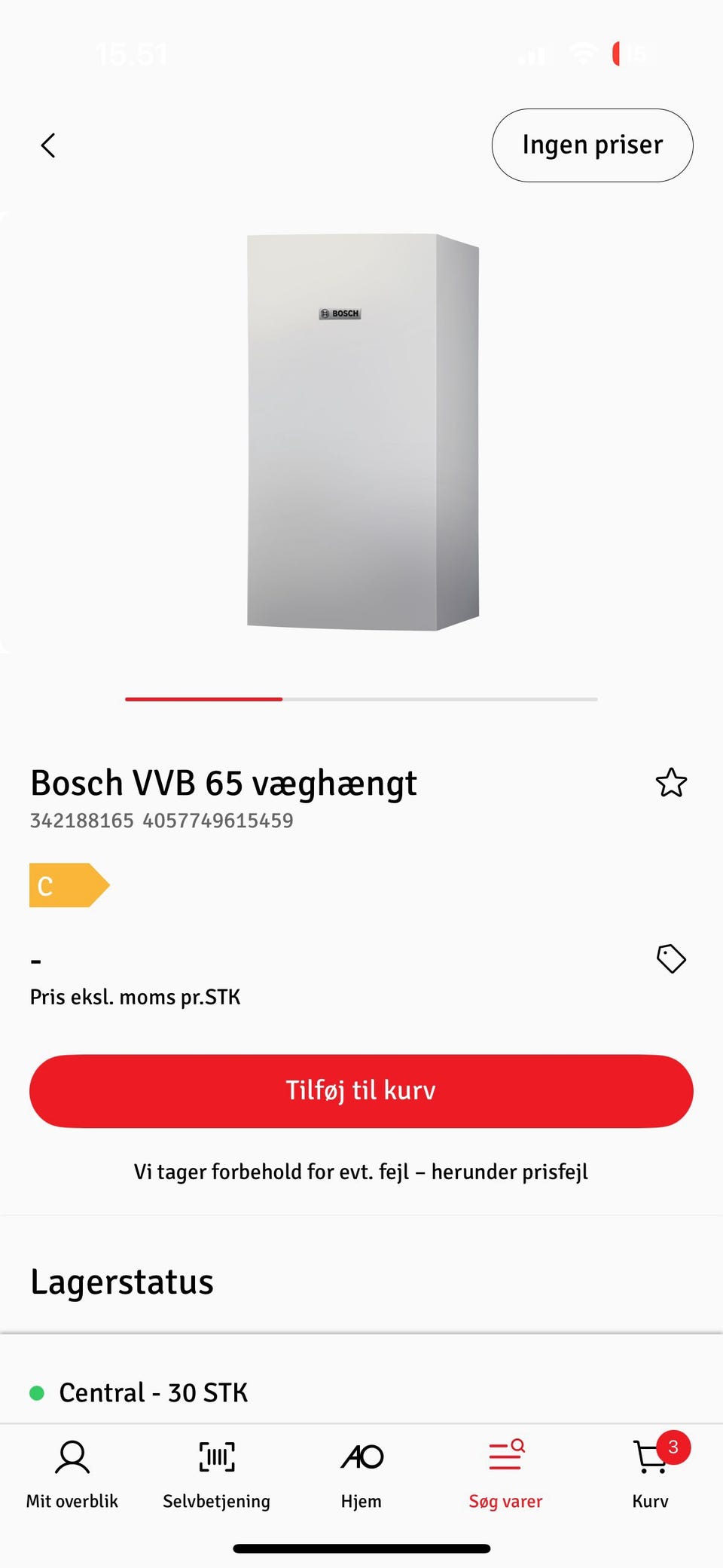
Task: Open the price tag icon
Action: tap(670, 958)
